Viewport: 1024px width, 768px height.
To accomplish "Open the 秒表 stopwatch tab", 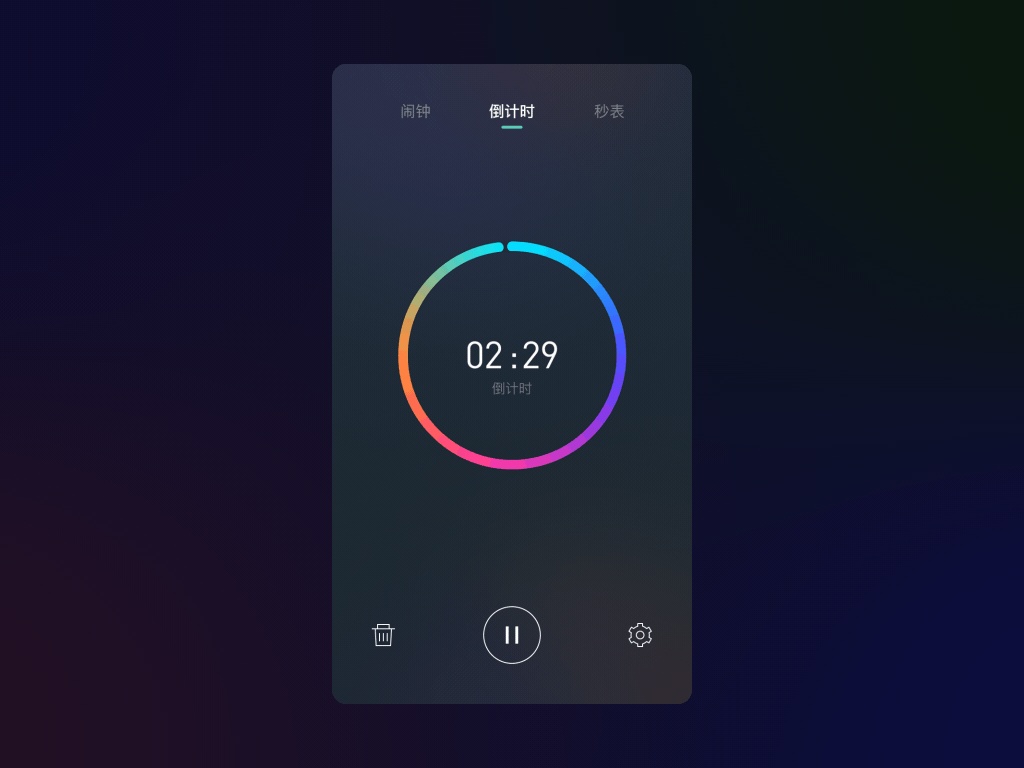I will [609, 112].
